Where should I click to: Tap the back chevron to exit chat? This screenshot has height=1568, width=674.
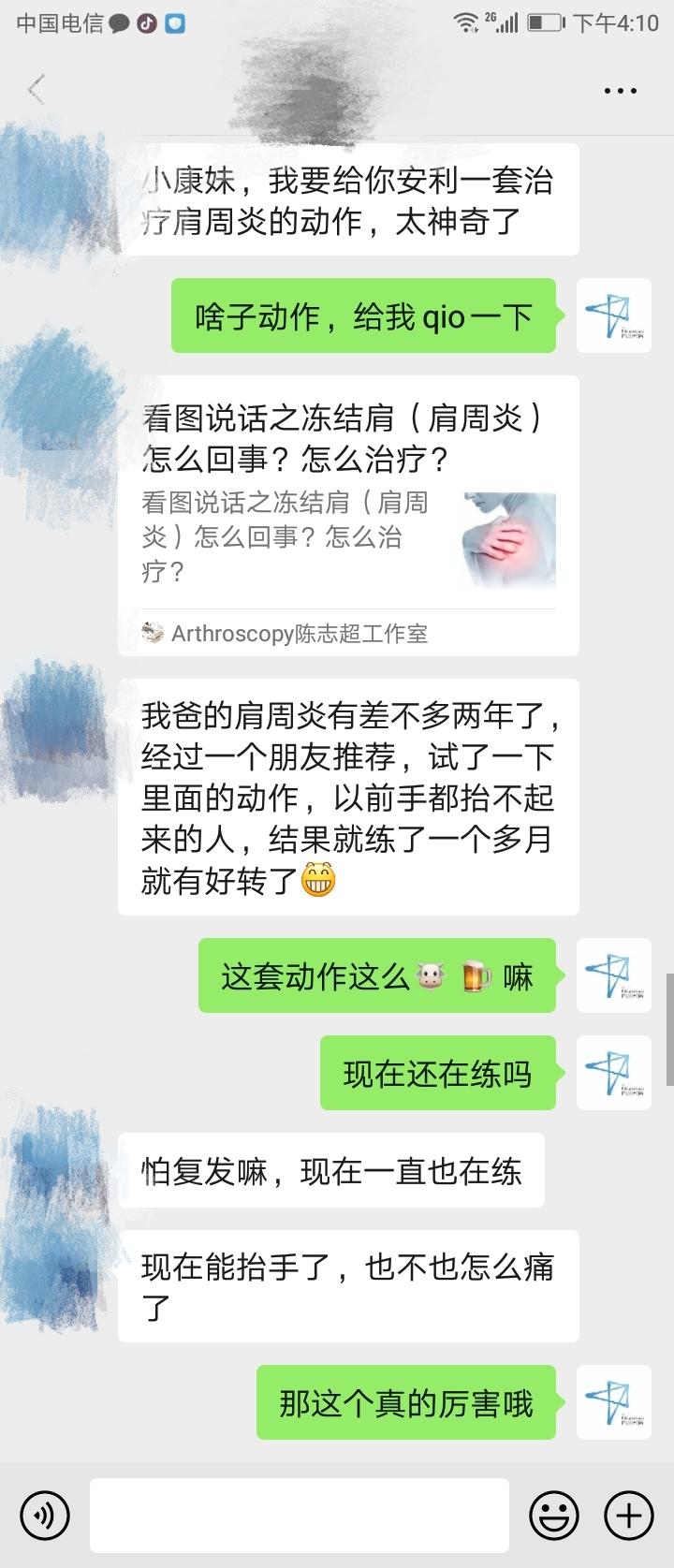[35, 89]
